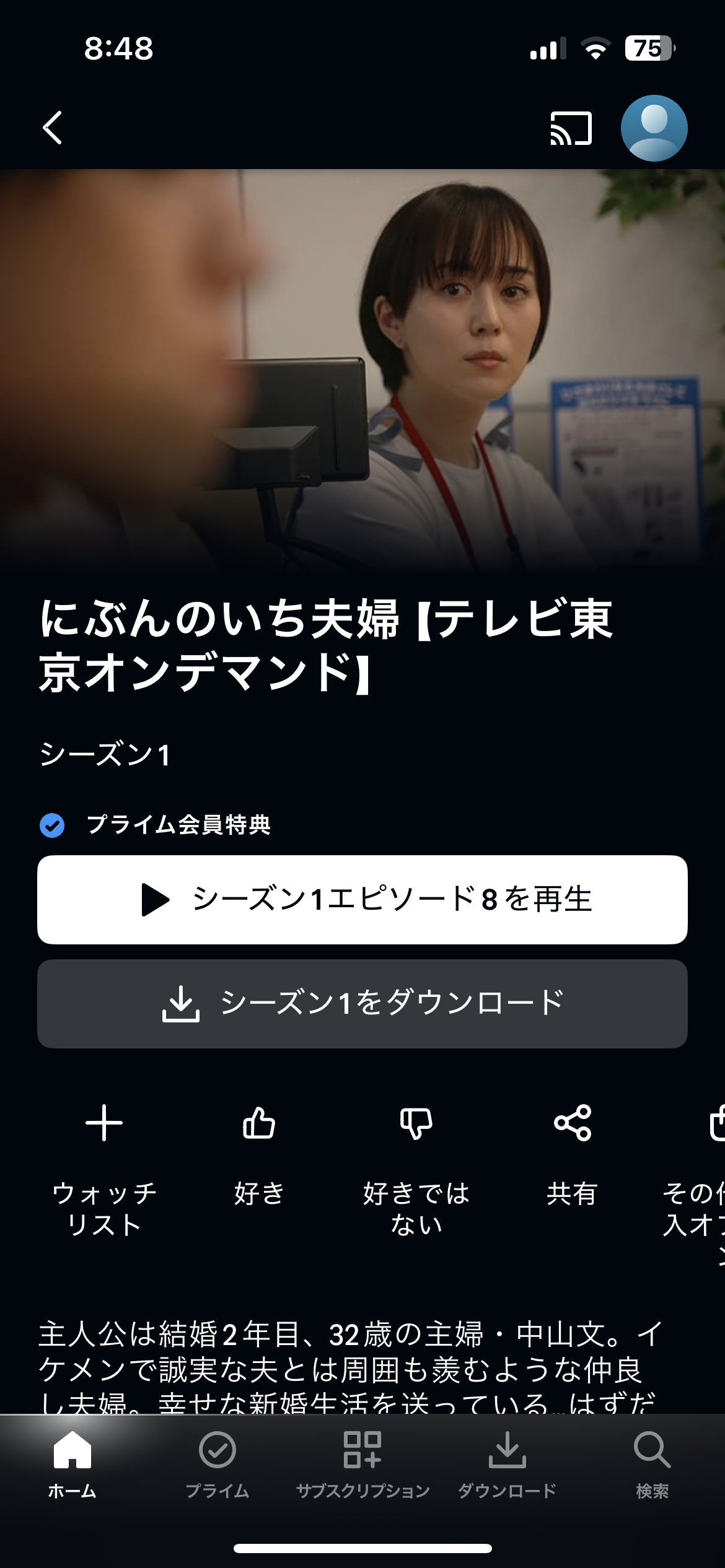Image resolution: width=725 pixels, height=1568 pixels.
Task: Open the サブスクリプション tab
Action: tap(362, 1464)
